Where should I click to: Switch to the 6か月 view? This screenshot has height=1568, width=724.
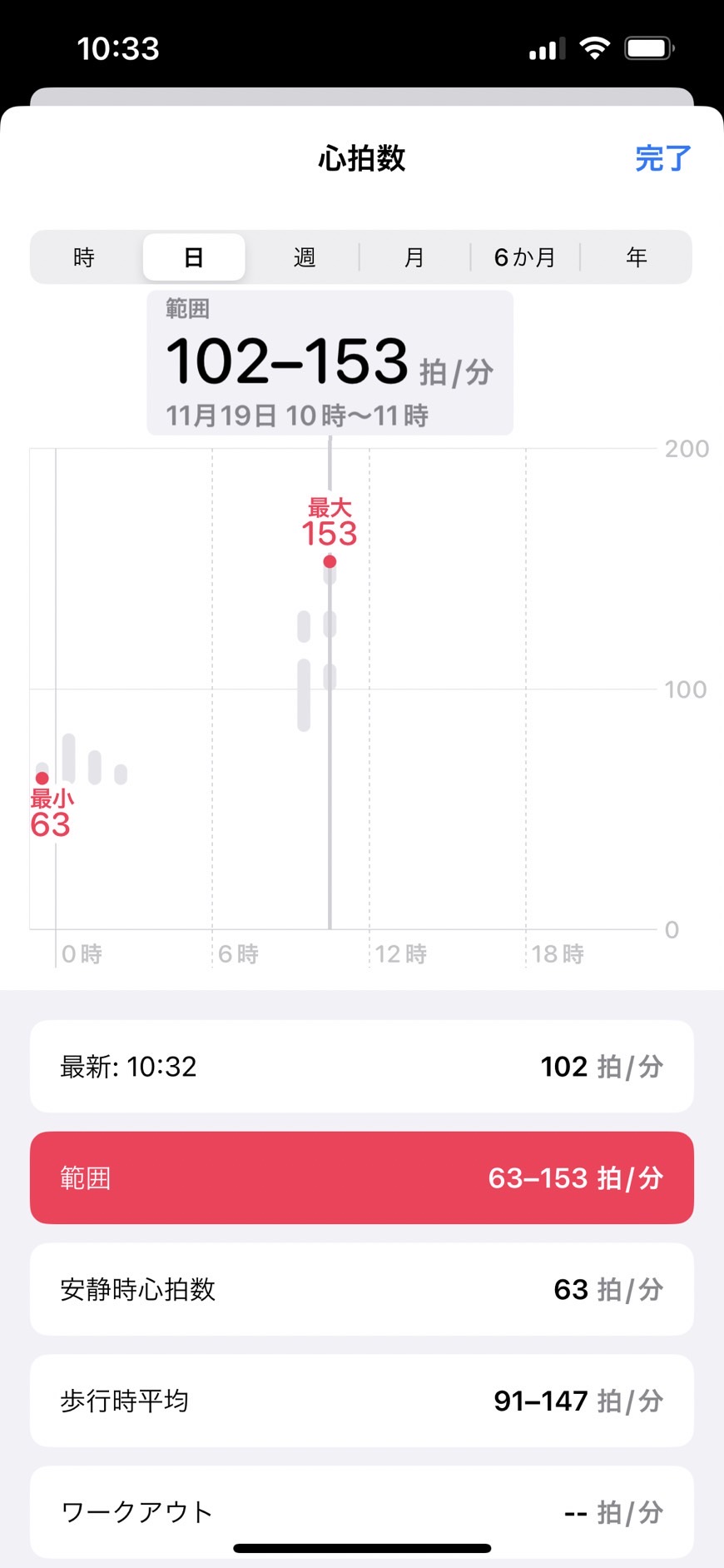525,257
